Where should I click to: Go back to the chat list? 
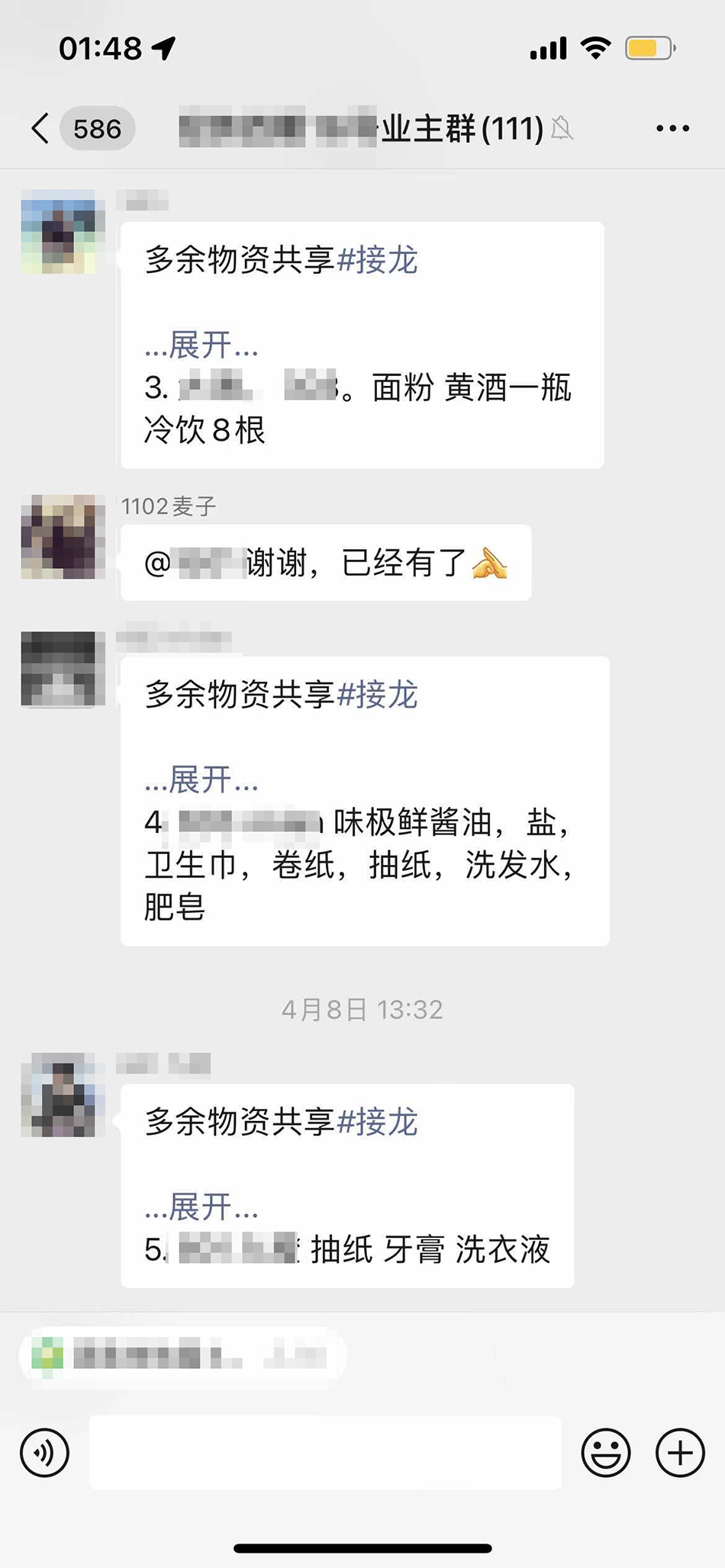click(41, 128)
